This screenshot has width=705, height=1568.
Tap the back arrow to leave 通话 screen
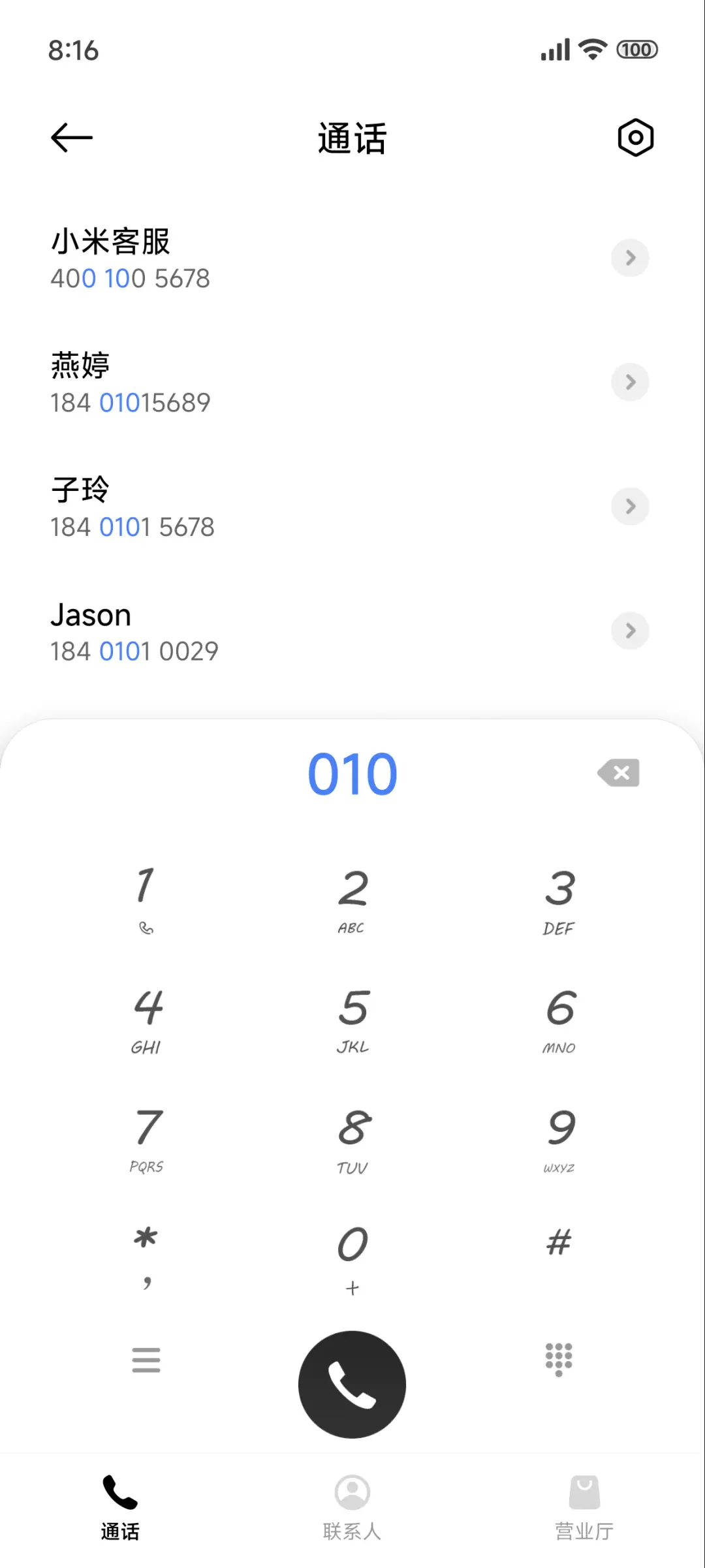70,137
